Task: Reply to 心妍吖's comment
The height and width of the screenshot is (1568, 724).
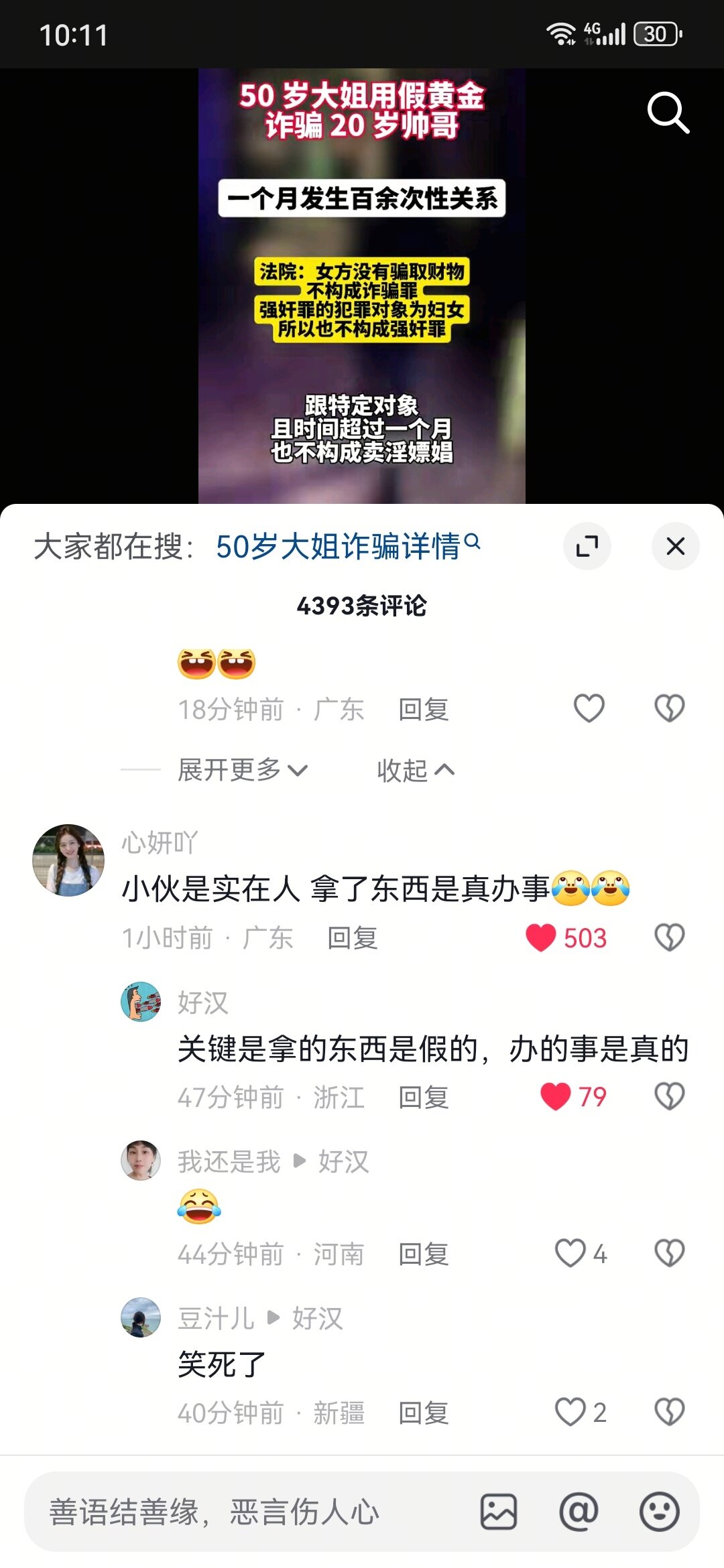Action: tap(352, 938)
